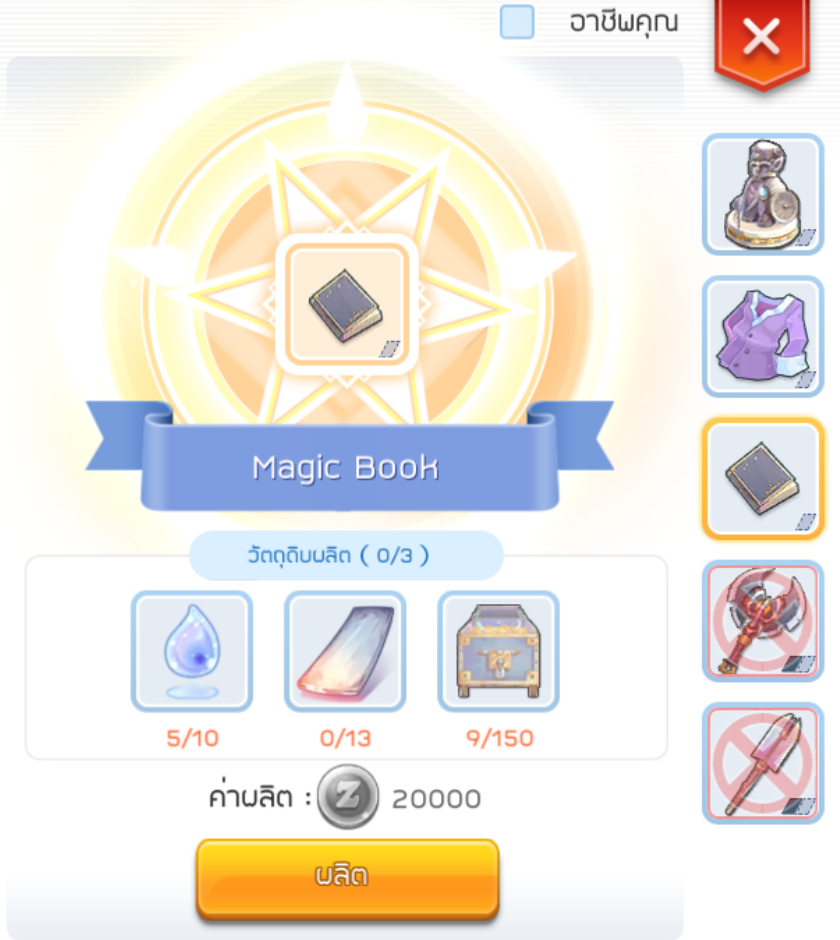View the treasure chest material 9/150
This screenshot has height=940, width=840.
498,651
